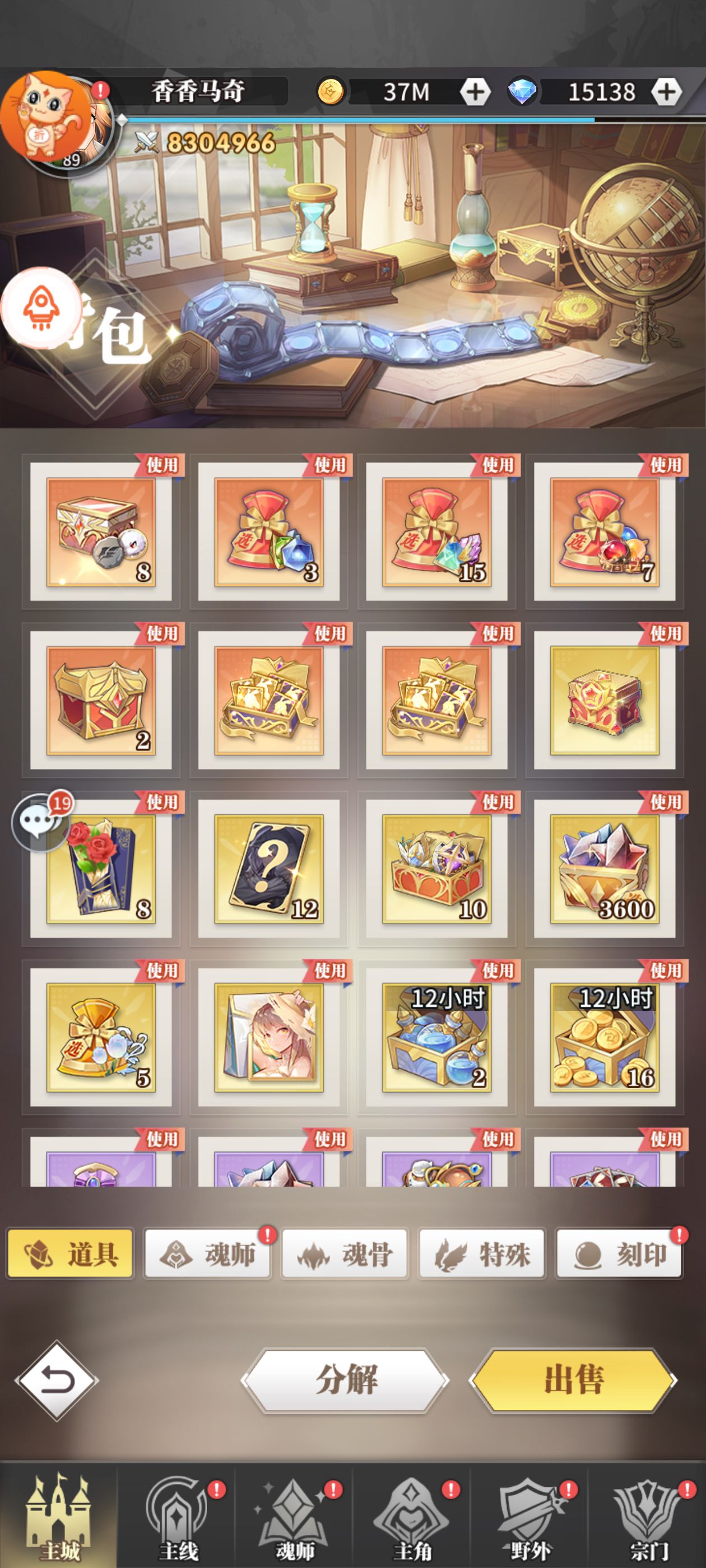The image size is (706, 1568).
Task: Select the 12小时 potion chest item
Action: coord(436,1037)
